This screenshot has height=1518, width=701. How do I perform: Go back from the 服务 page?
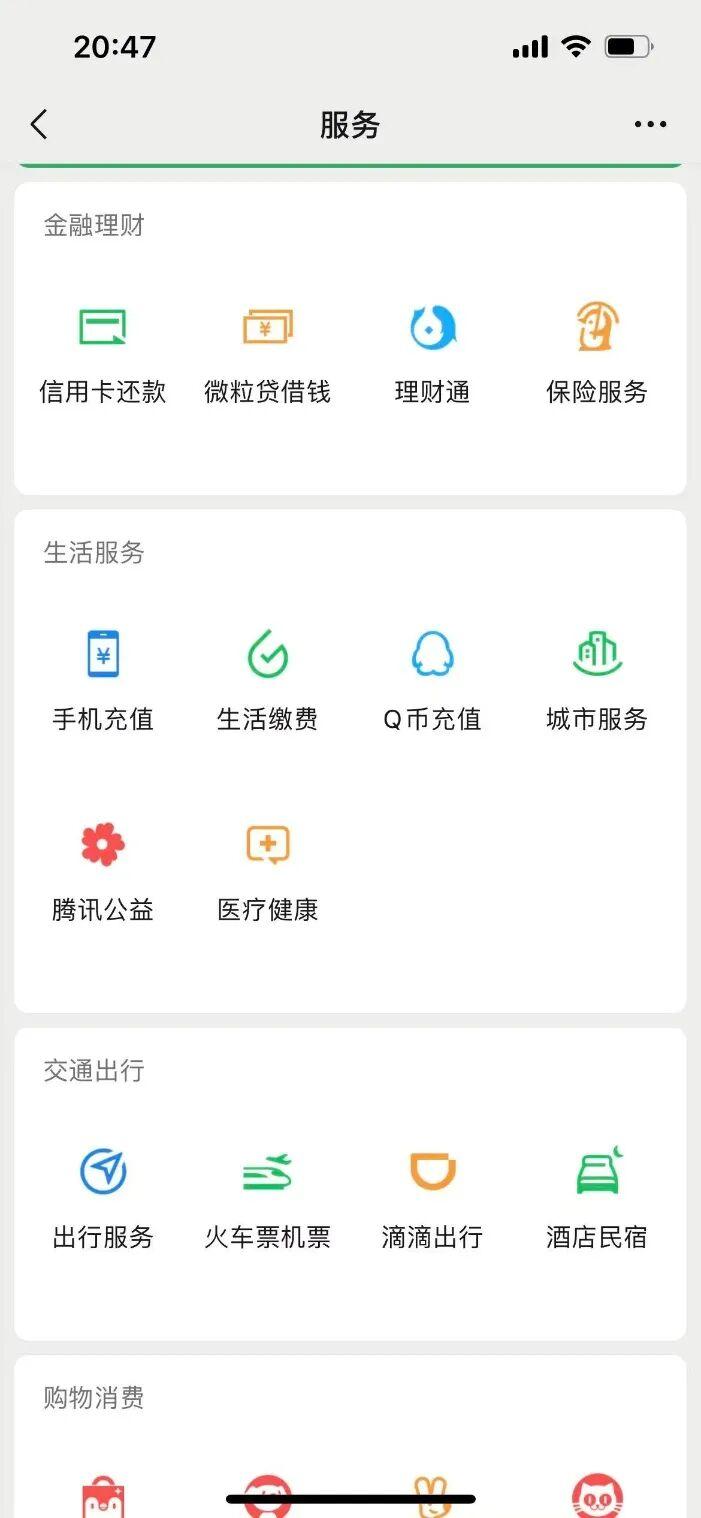coord(39,125)
